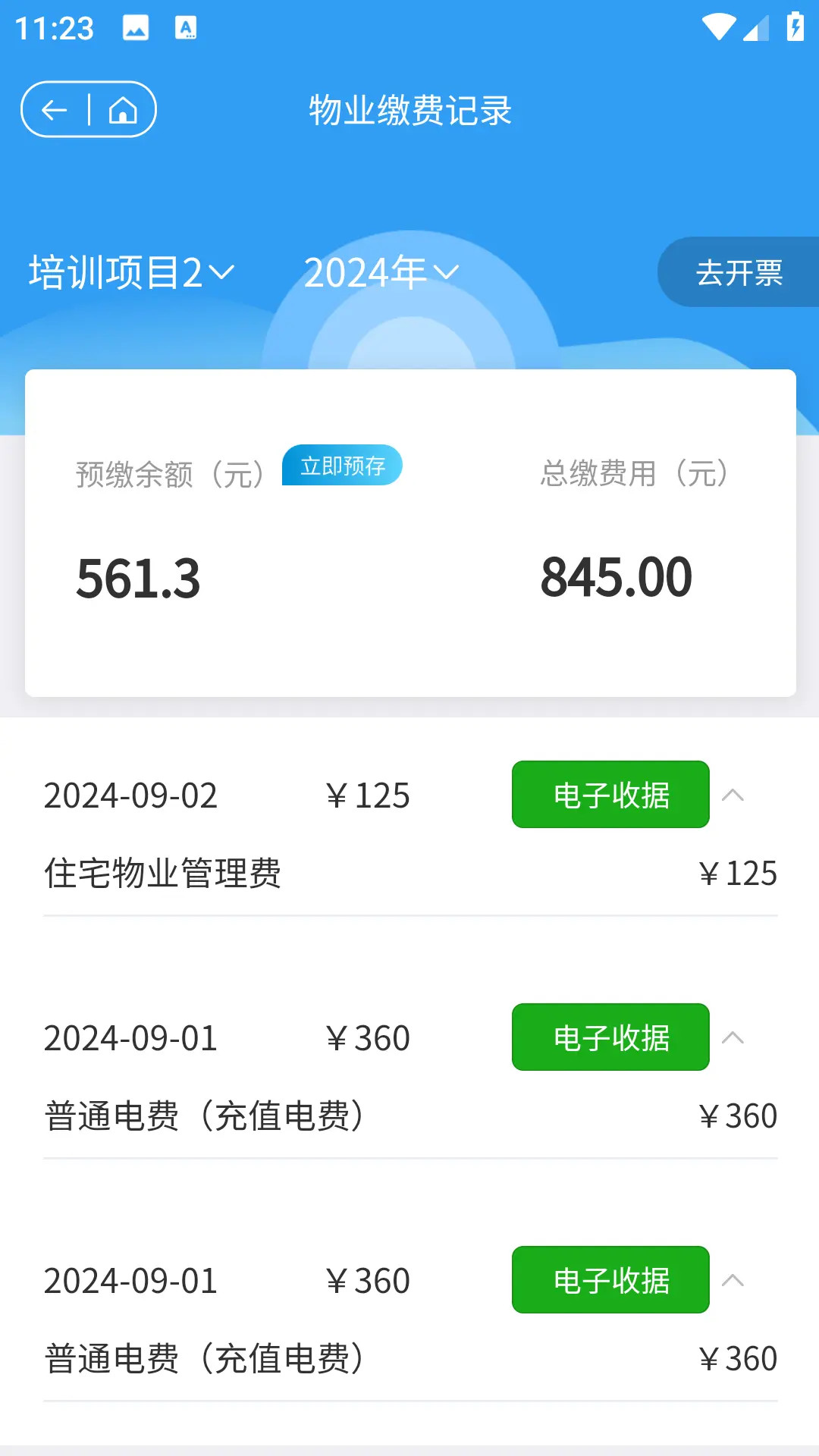819x1456 pixels.
Task: Collapse the 2024-09-02 payment record
Action: [733, 795]
